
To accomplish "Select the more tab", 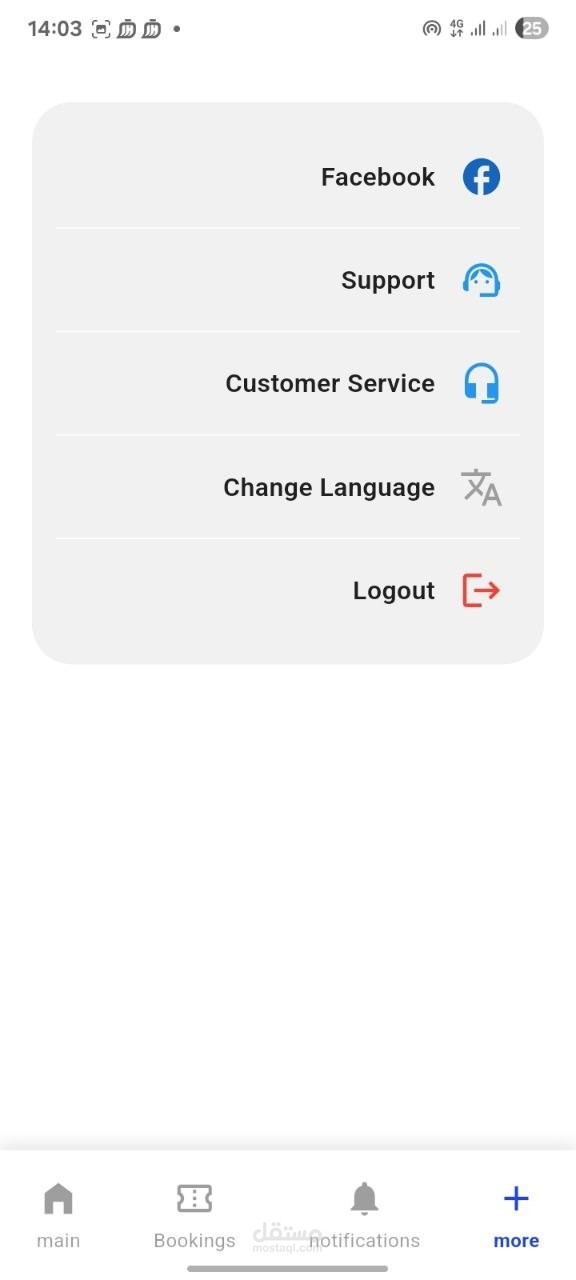I will point(516,1215).
